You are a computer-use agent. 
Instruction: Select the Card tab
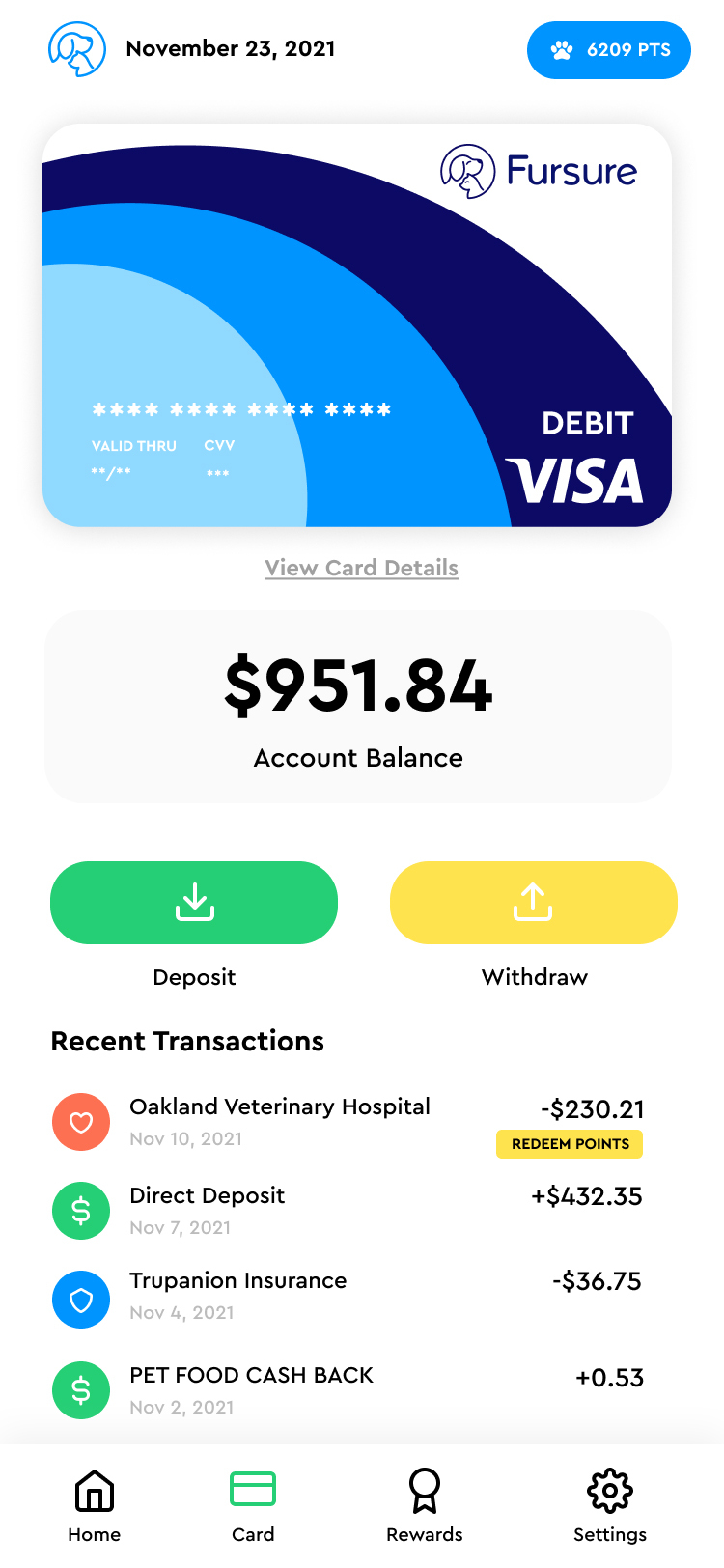pos(253,1504)
